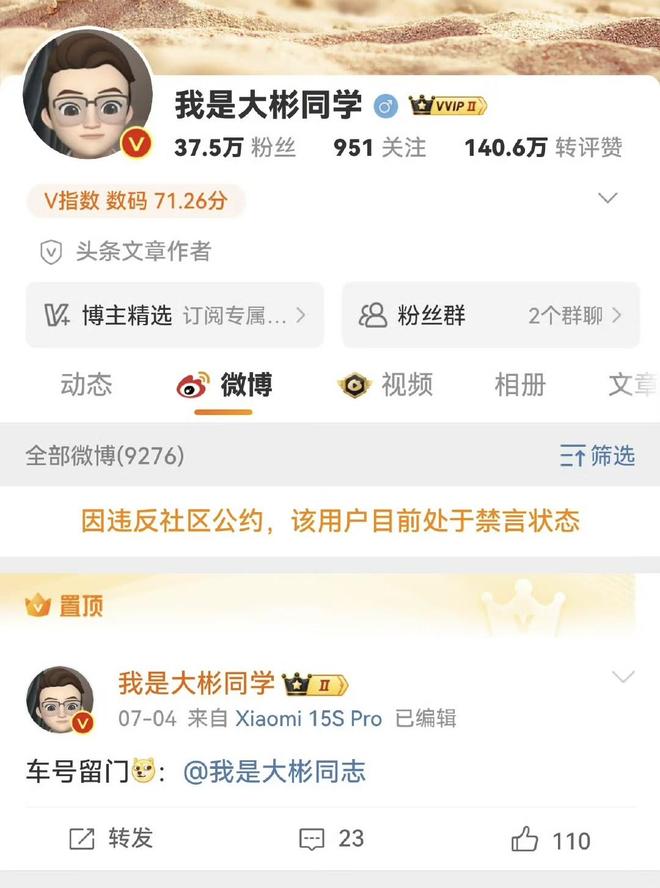The width and height of the screenshot is (660, 888).
Task: Open the V指数 数码 71.26分 badge
Action: click(x=135, y=201)
